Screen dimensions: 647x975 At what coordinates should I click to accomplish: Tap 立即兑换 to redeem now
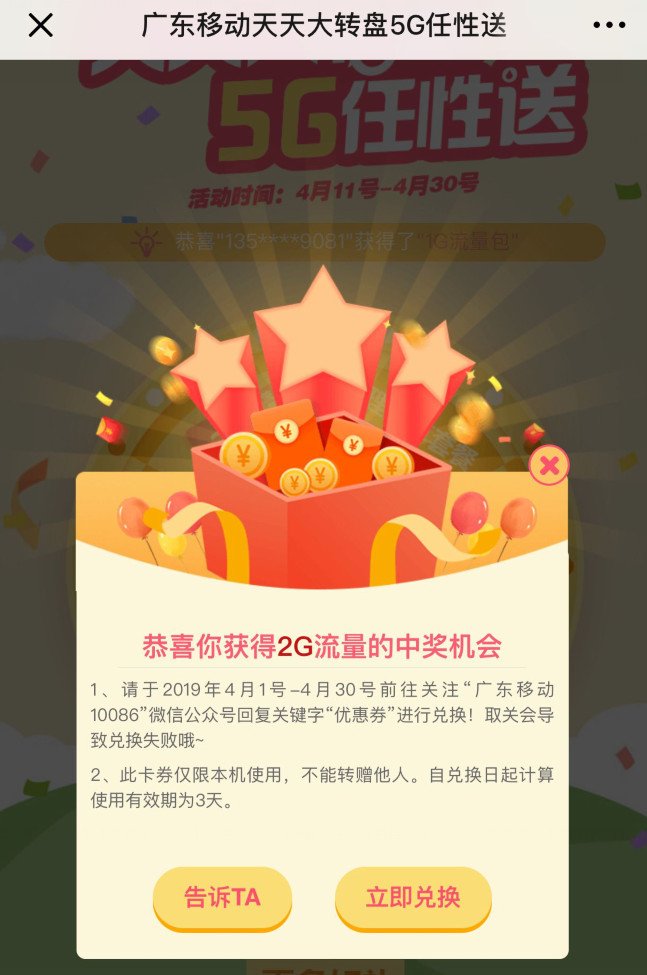click(x=413, y=897)
